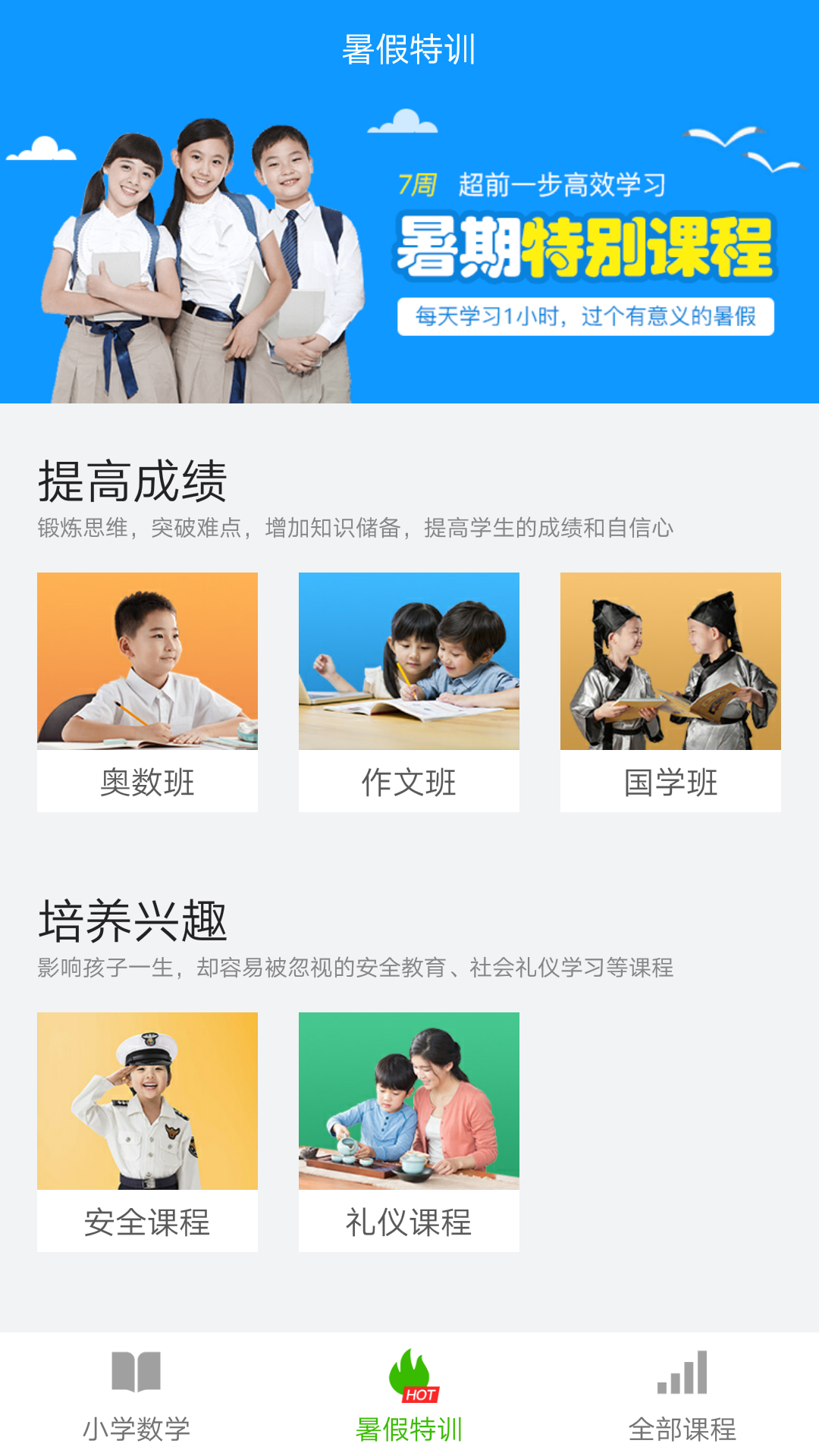Open the 作文班 course card

pyautogui.click(x=409, y=692)
